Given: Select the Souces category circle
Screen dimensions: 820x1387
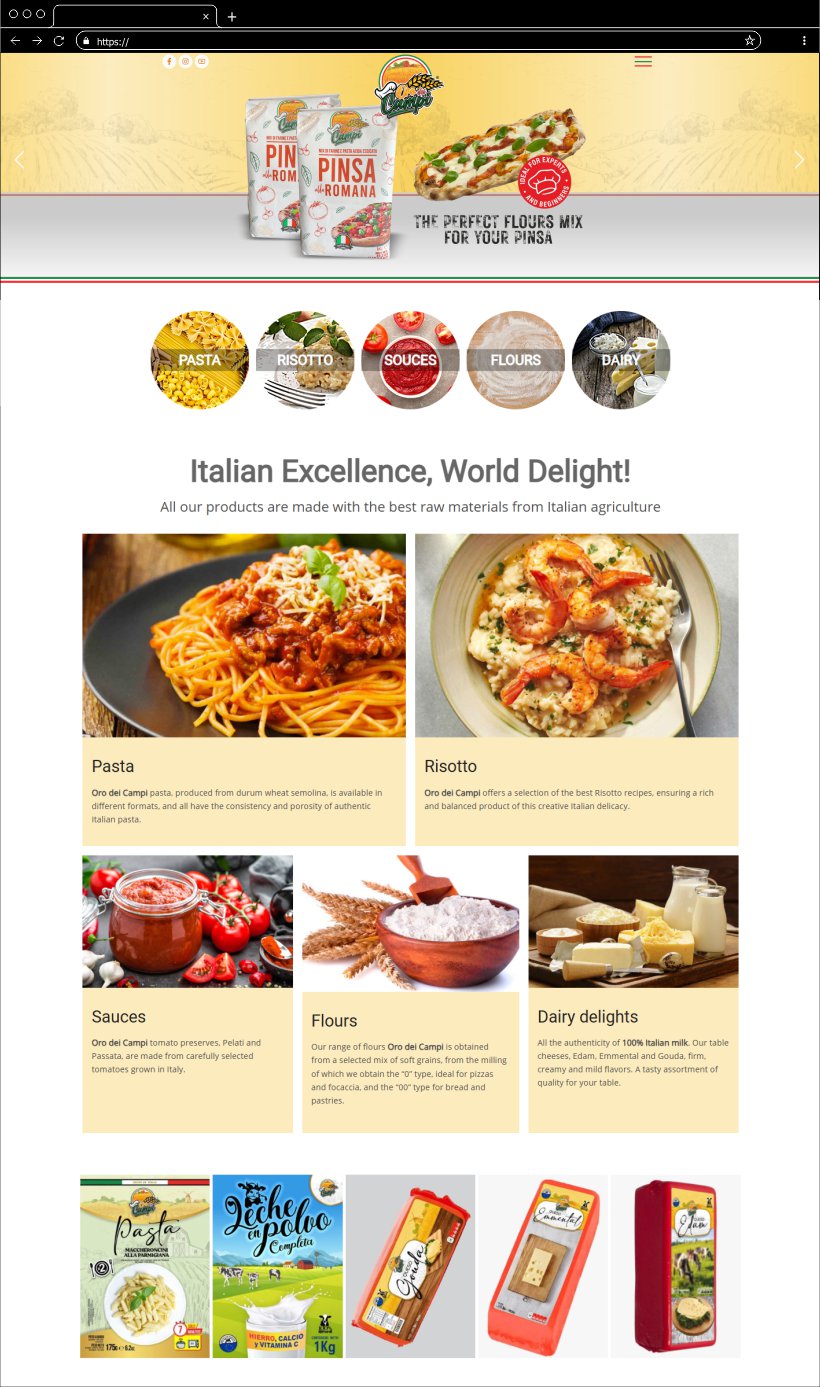Looking at the screenshot, I should (x=410, y=360).
